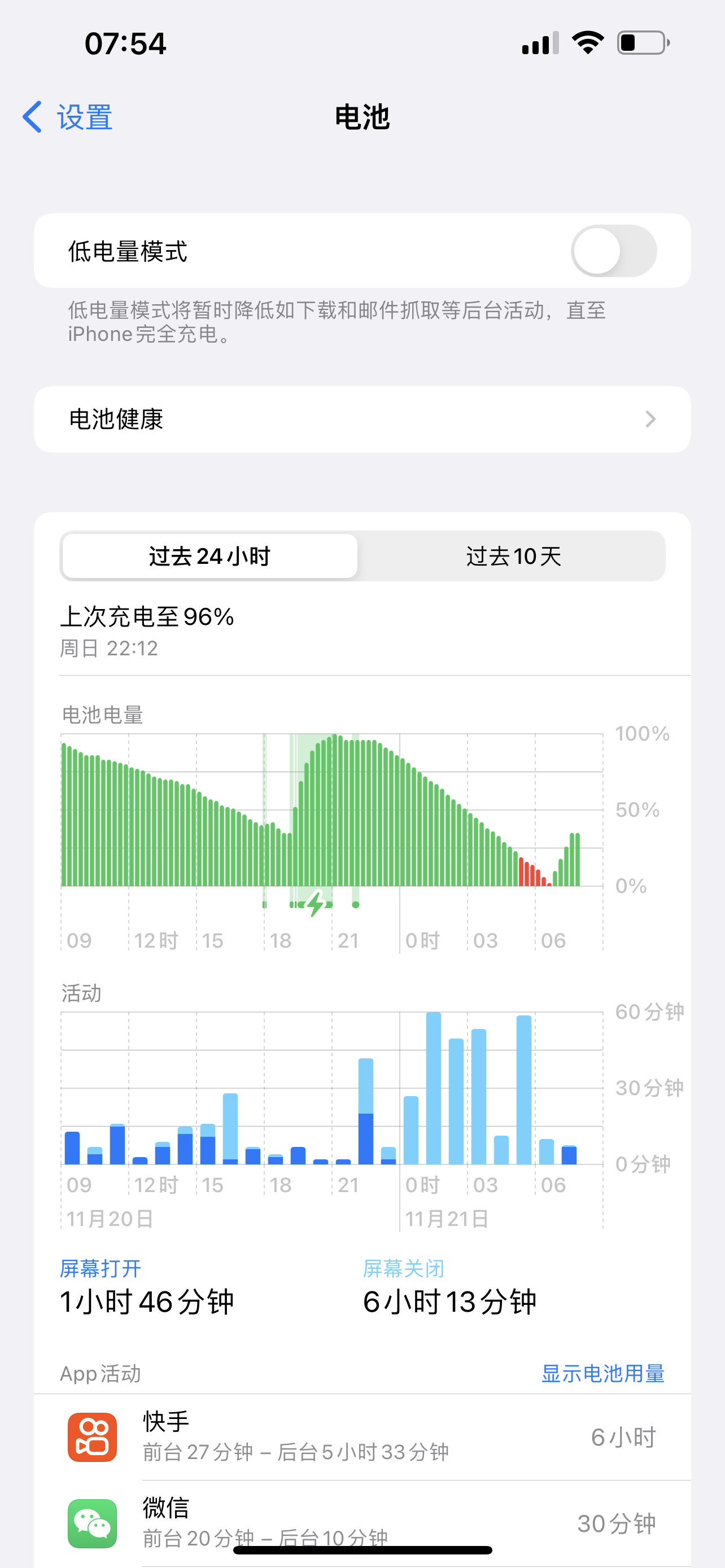Switch to 过去10天 view
The width and height of the screenshot is (725, 1568).
click(x=513, y=556)
